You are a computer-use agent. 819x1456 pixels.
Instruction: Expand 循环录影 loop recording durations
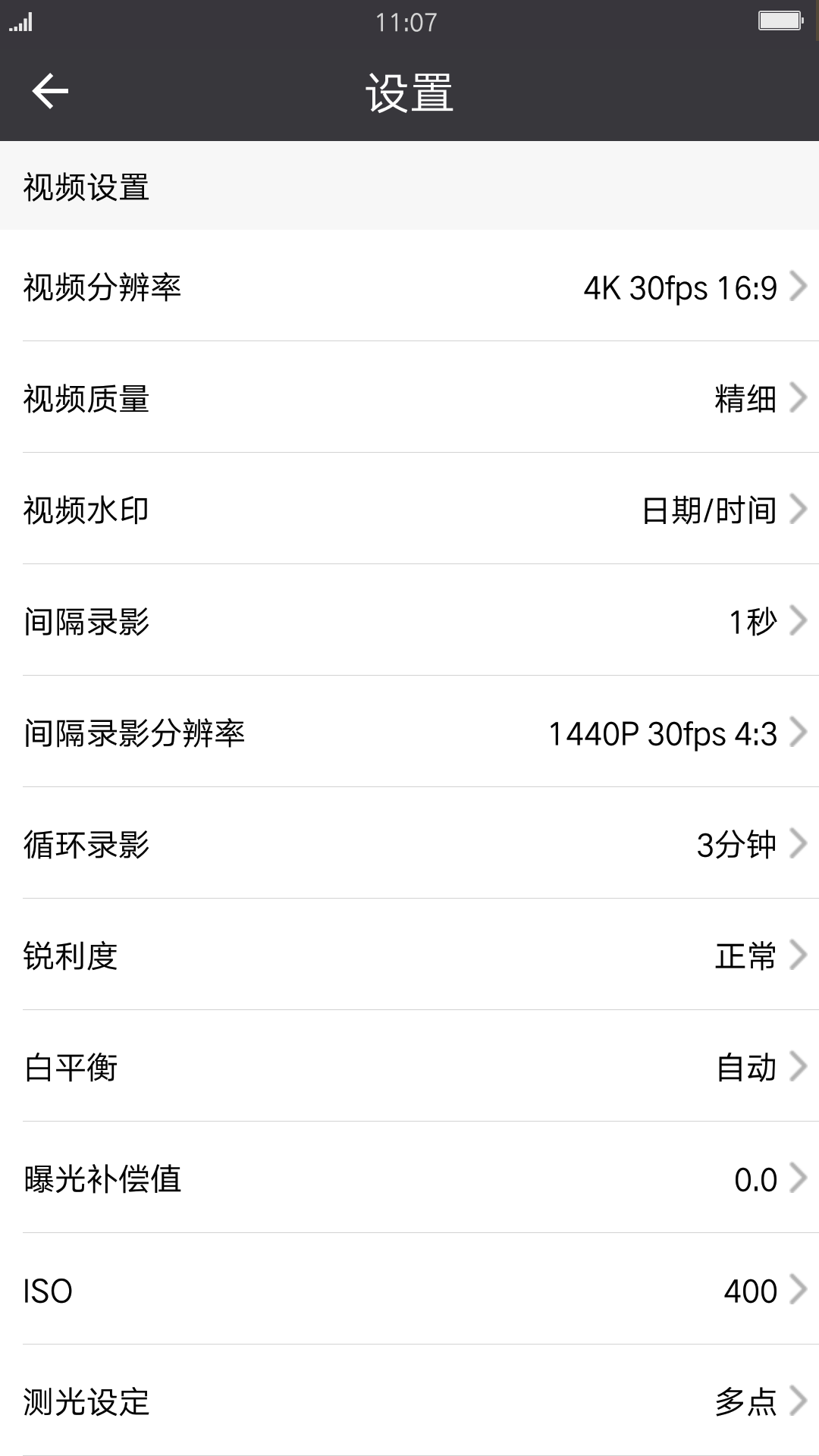click(x=409, y=844)
